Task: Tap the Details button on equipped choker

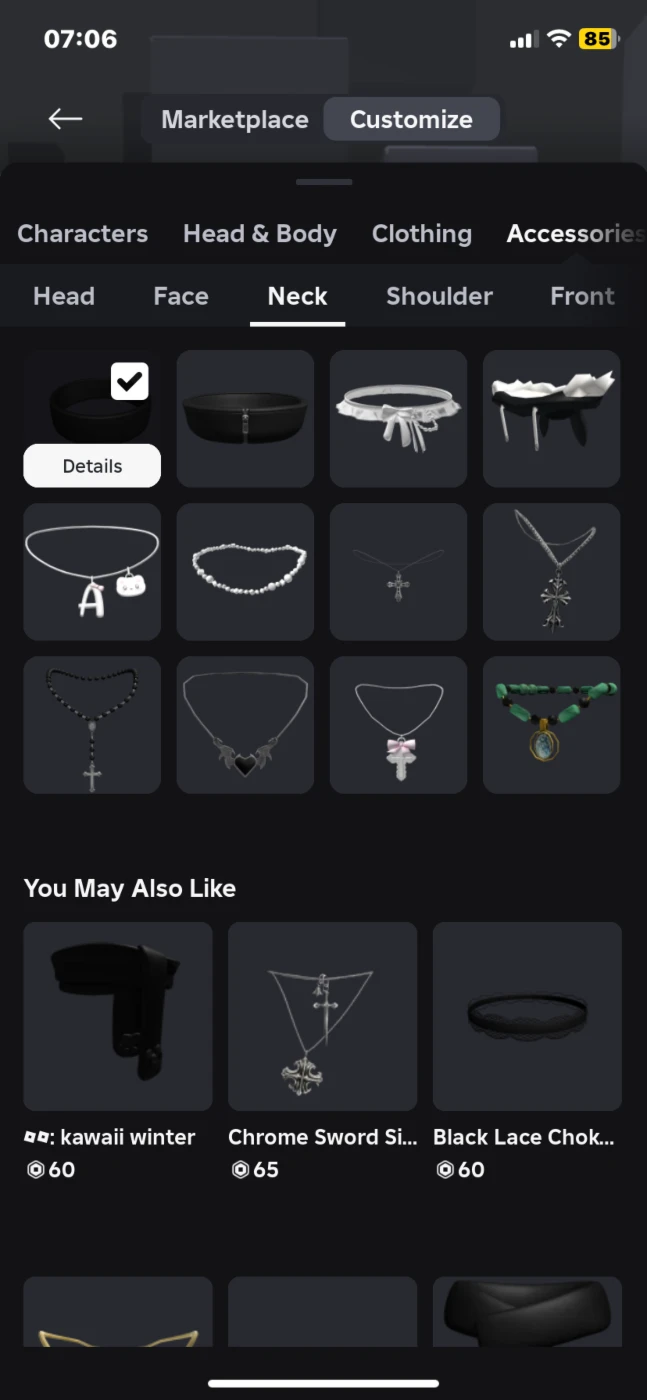Action: pyautogui.click(x=92, y=466)
